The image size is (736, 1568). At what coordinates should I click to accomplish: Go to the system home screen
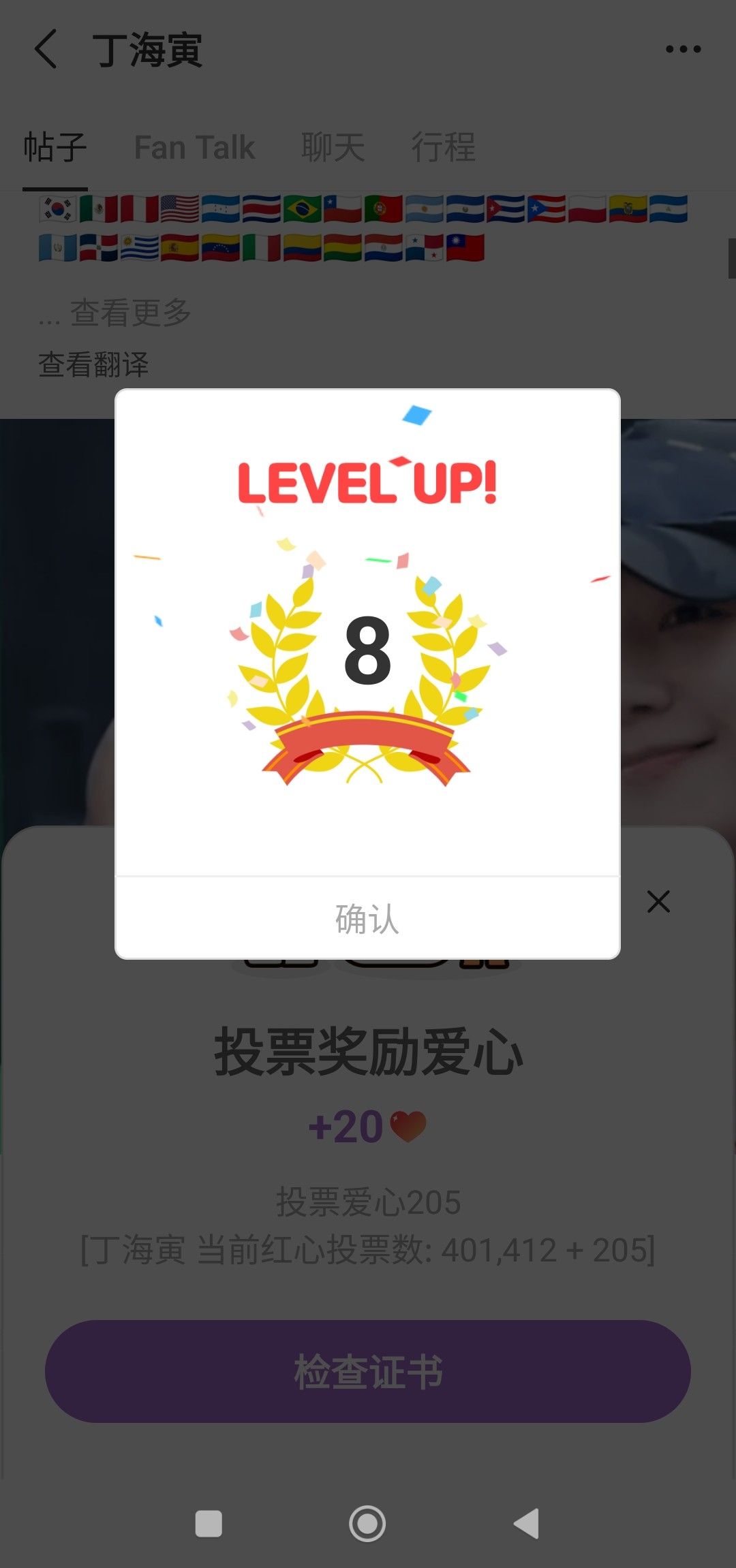coord(367,1524)
